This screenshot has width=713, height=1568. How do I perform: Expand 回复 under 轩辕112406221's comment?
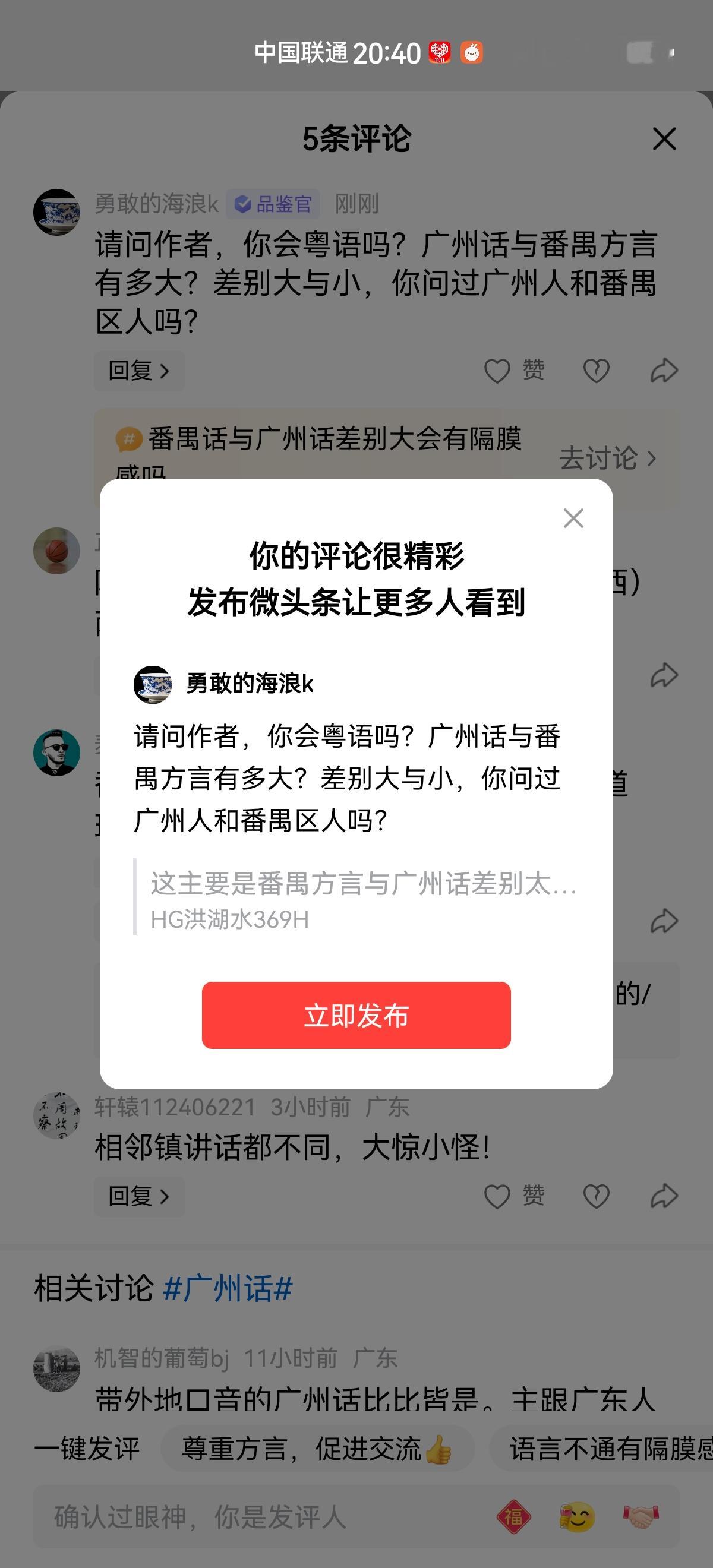pos(139,1195)
